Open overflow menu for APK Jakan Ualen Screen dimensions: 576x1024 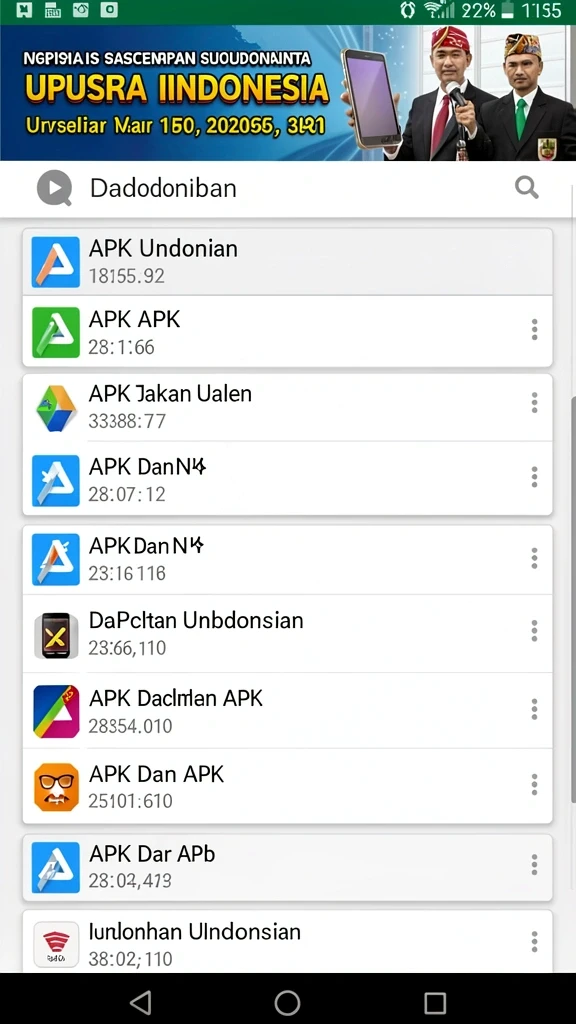coord(534,403)
